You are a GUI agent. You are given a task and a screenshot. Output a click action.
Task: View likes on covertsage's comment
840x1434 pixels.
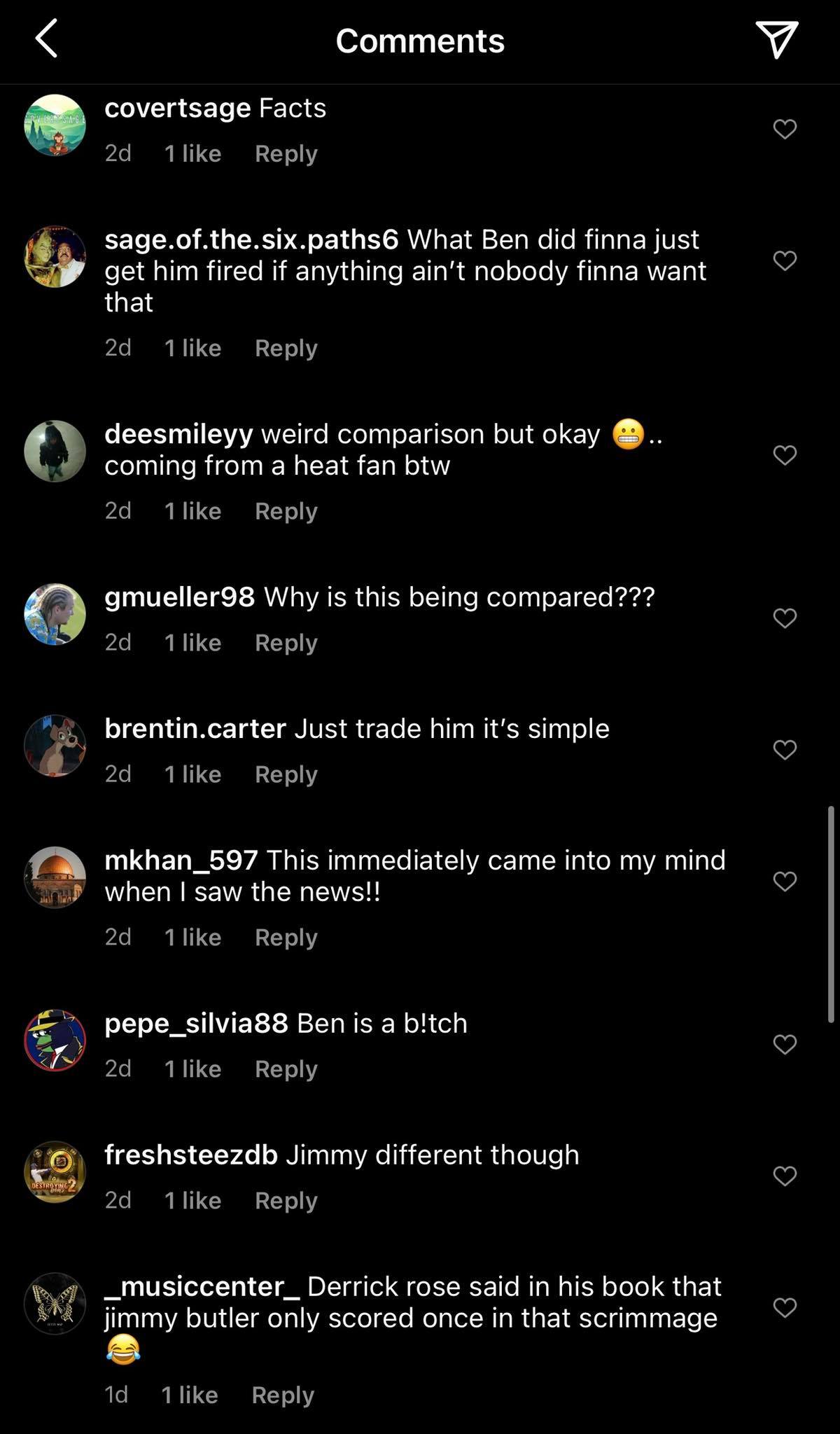coord(192,153)
